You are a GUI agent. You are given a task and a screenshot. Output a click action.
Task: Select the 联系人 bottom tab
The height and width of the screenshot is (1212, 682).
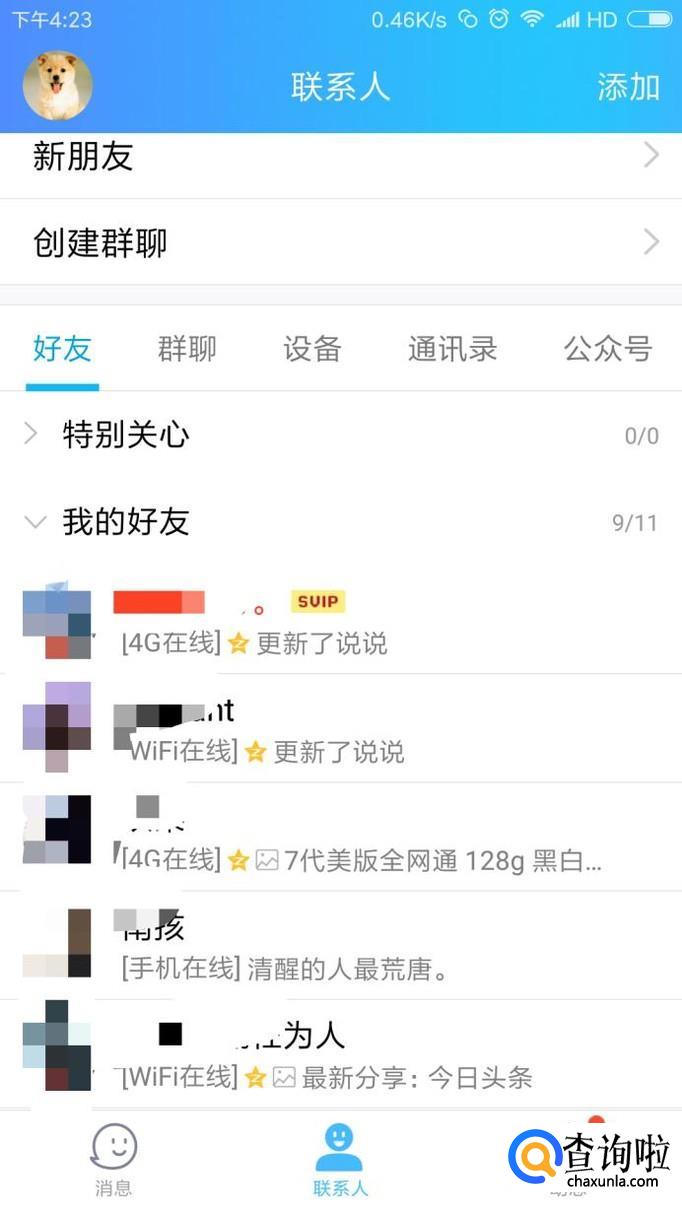pyautogui.click(x=340, y=1160)
